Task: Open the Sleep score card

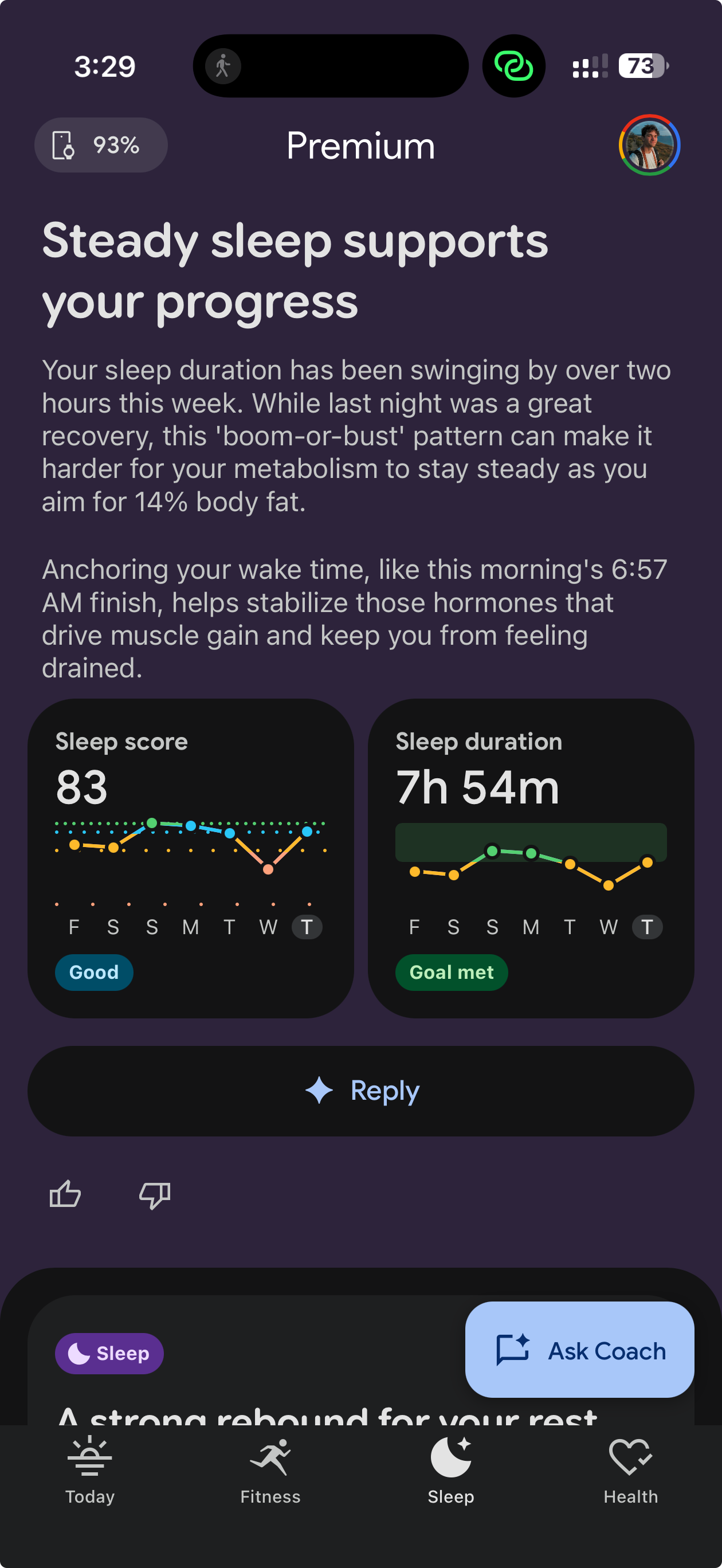Action: pyautogui.click(x=191, y=858)
